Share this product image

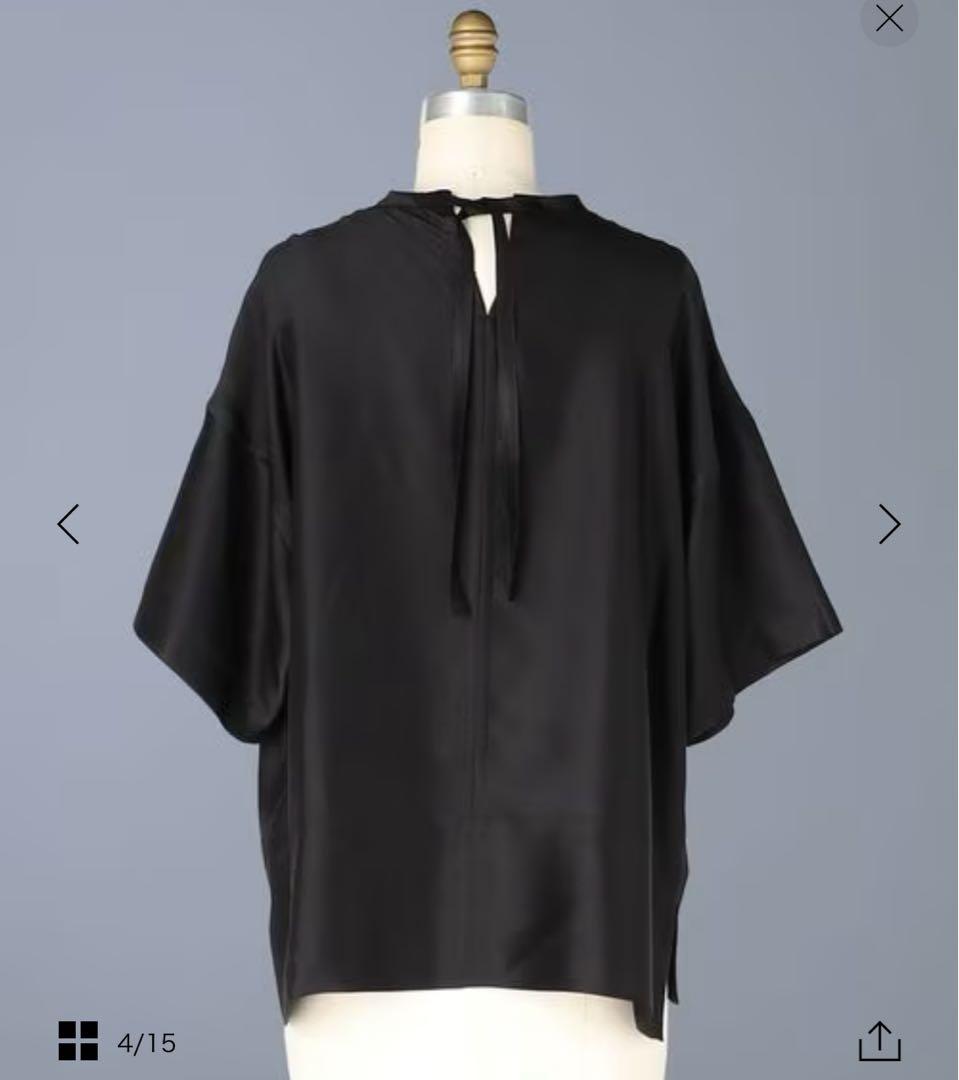click(x=879, y=1041)
